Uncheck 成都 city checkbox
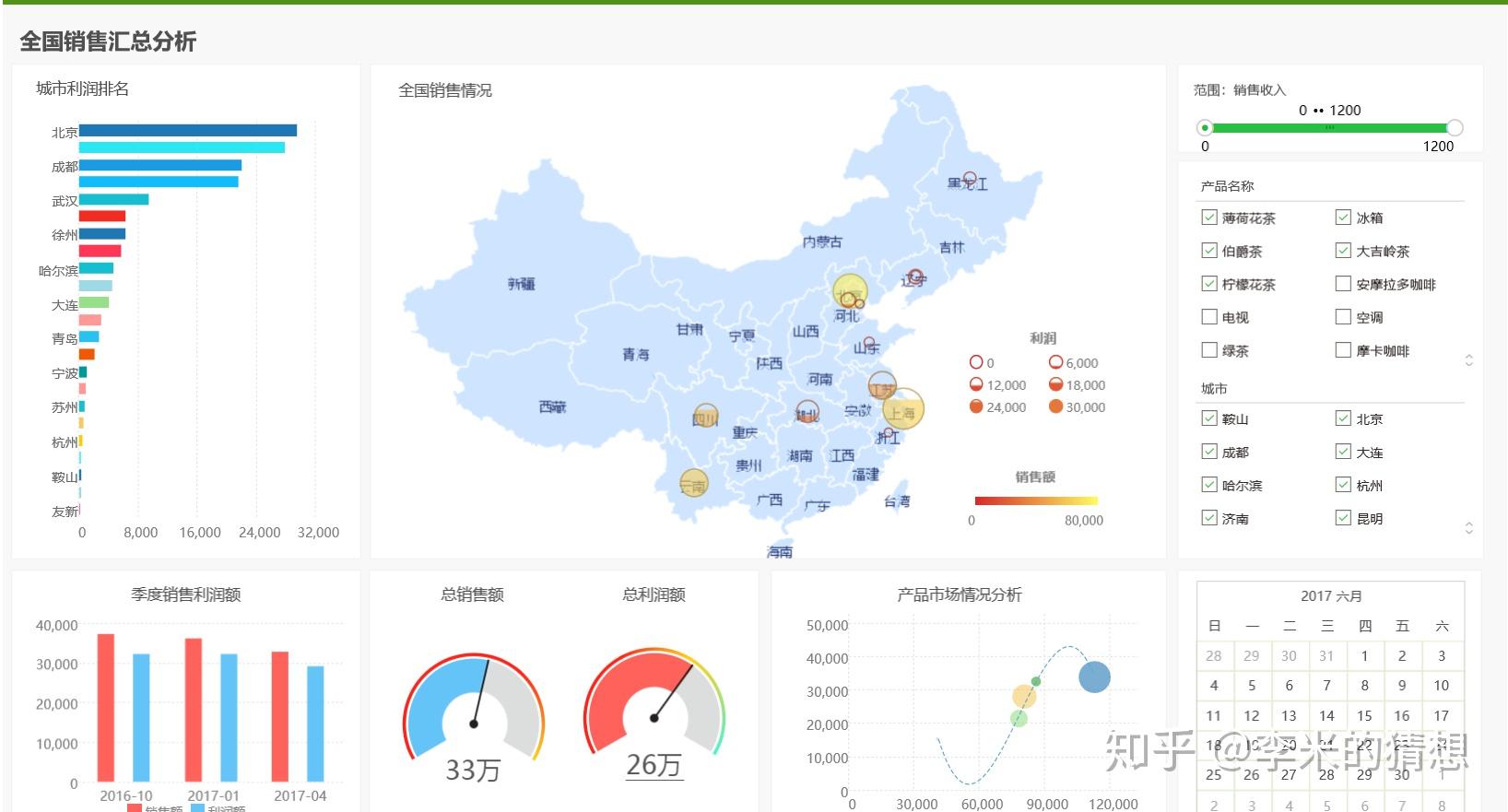Screen dimensions: 1508x812 [1209, 452]
